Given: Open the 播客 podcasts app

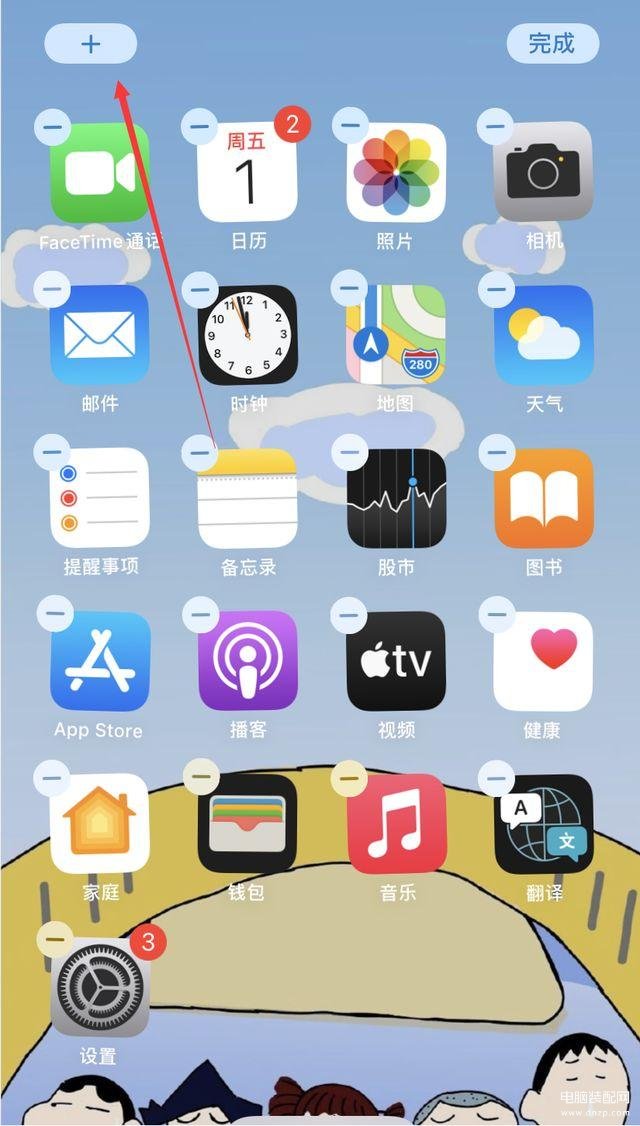Looking at the screenshot, I should tap(247, 661).
